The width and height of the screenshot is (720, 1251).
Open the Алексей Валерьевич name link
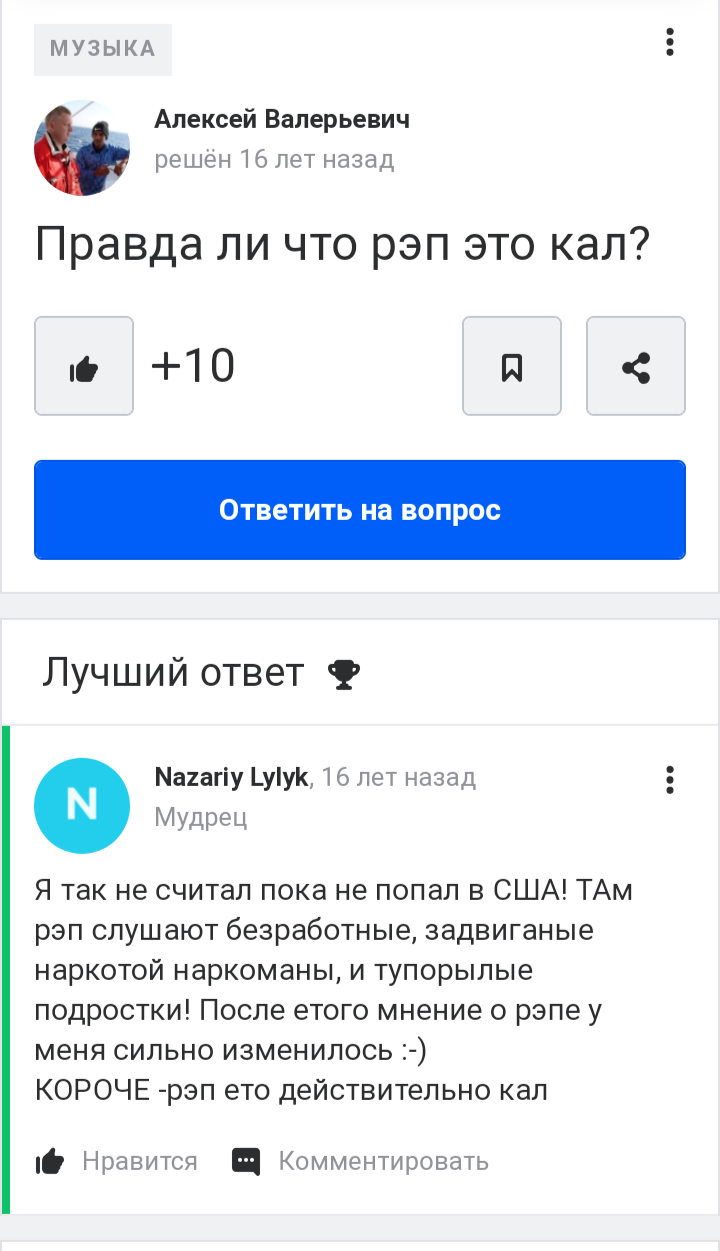coord(282,120)
